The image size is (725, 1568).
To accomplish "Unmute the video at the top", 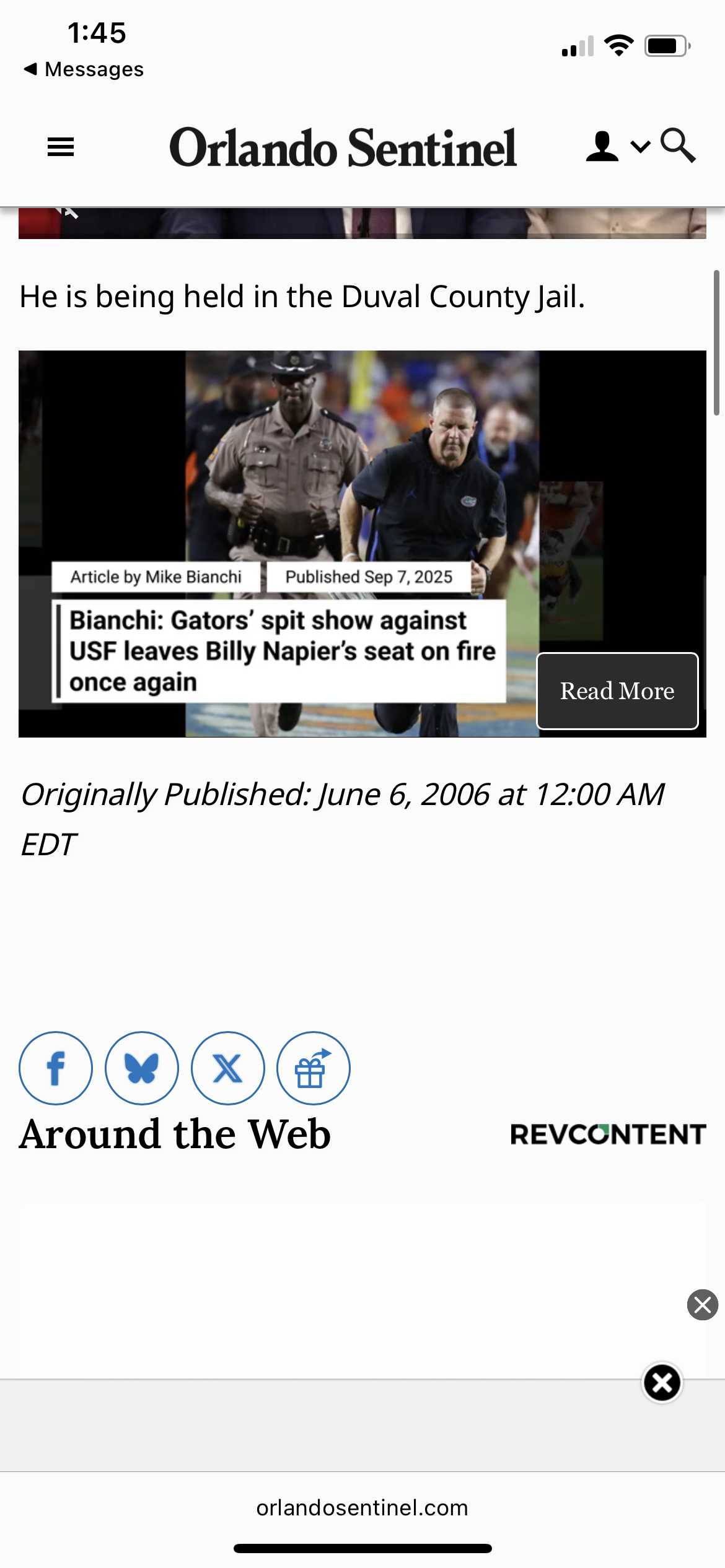I will pos(67,212).
